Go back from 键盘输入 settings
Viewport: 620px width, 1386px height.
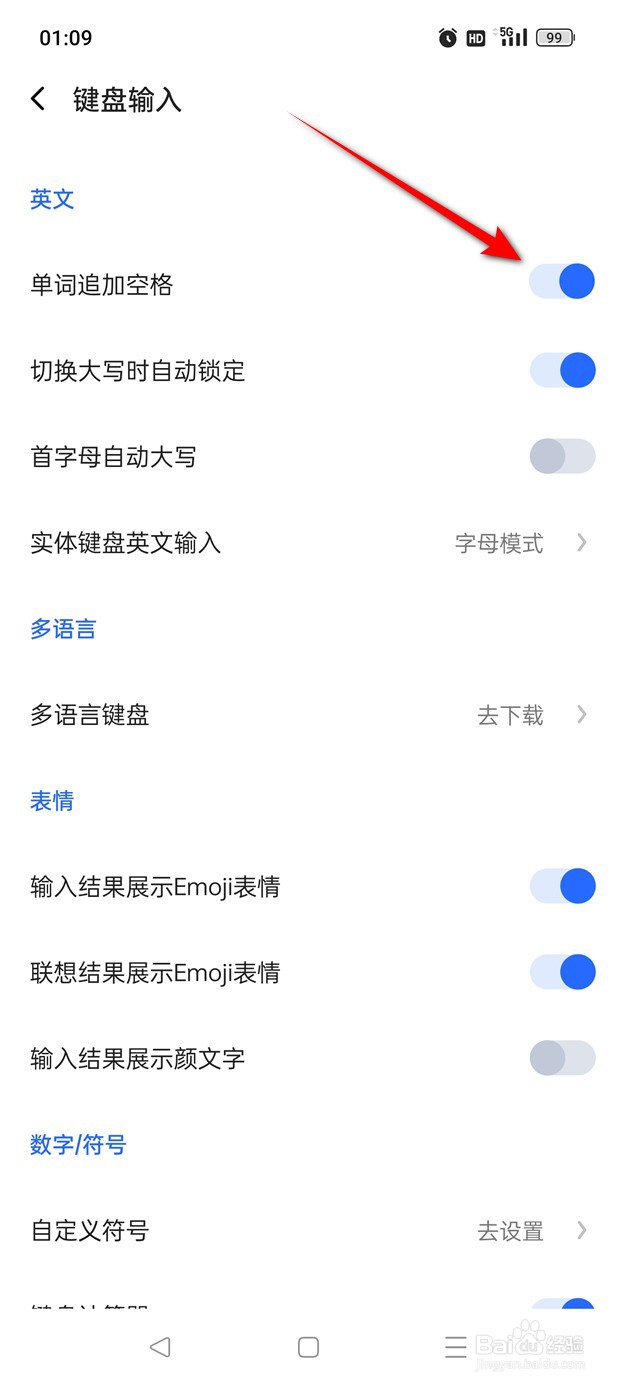[x=38, y=99]
